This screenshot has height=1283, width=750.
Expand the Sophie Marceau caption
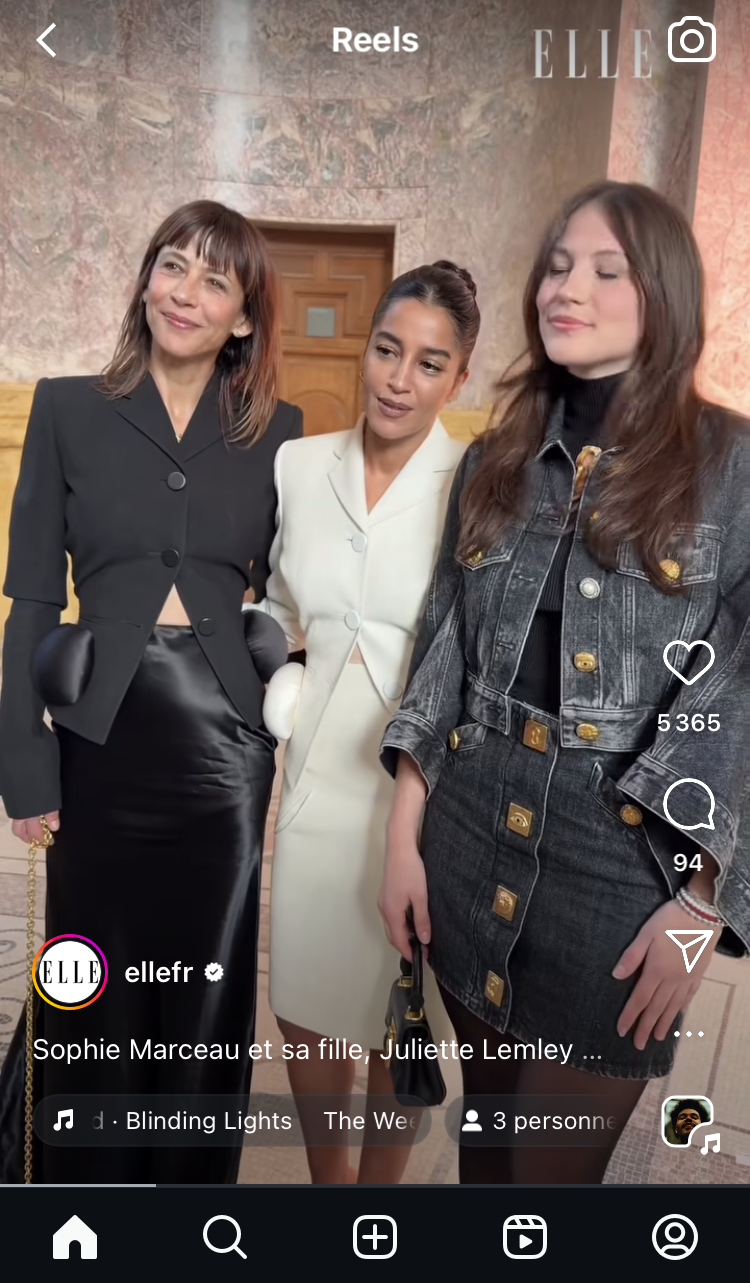[x=316, y=1050]
